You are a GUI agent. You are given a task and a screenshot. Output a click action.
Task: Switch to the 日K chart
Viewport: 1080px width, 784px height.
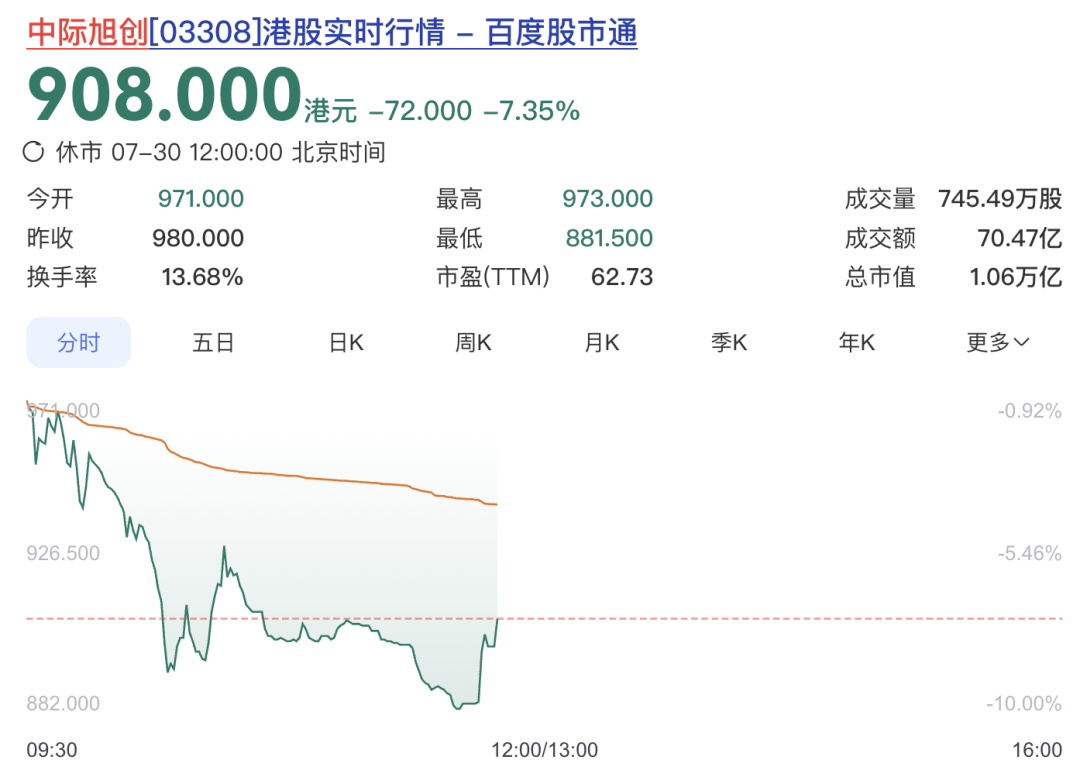click(x=346, y=342)
